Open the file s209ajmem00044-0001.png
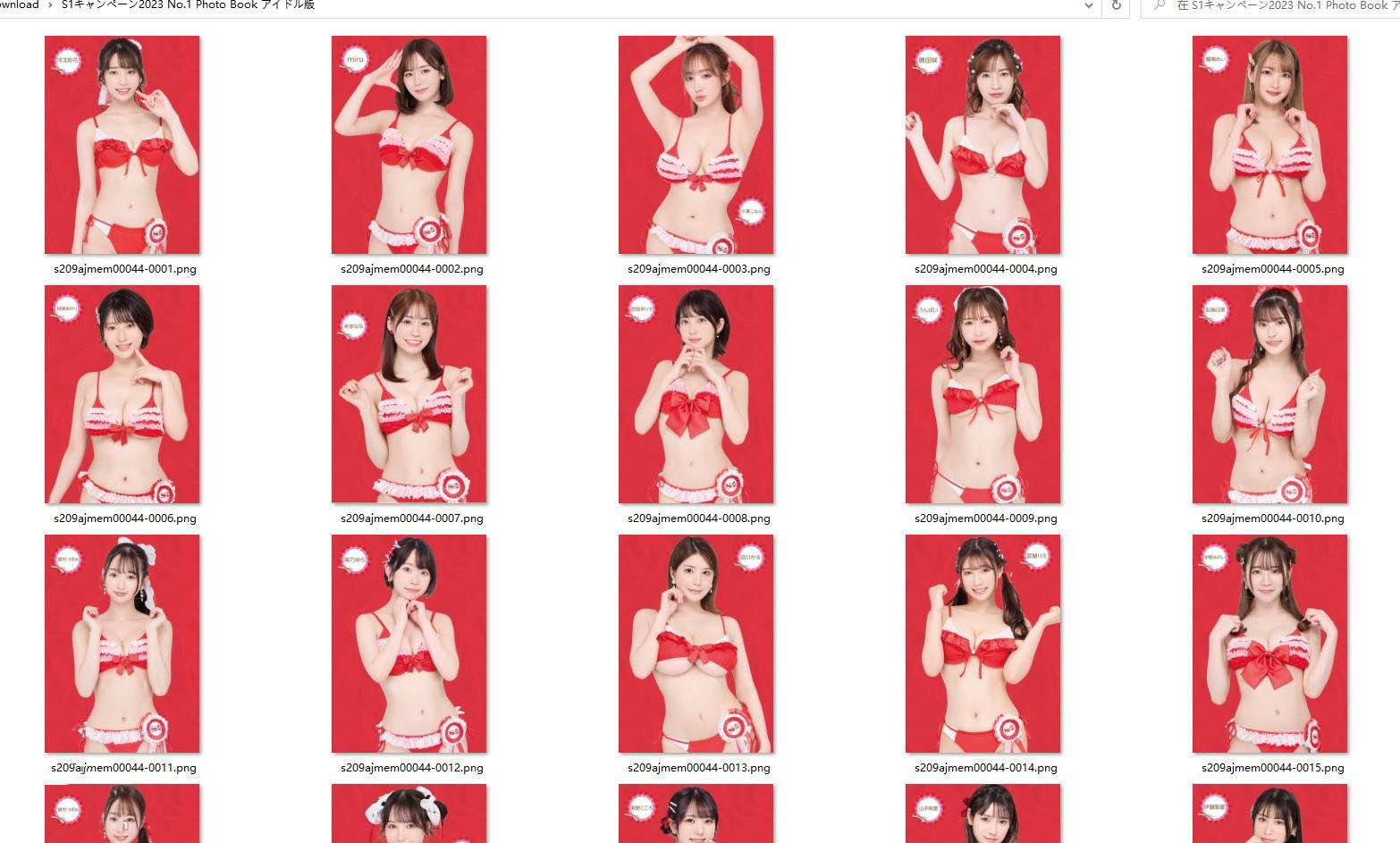Image resolution: width=1400 pixels, height=843 pixels. tap(122, 145)
